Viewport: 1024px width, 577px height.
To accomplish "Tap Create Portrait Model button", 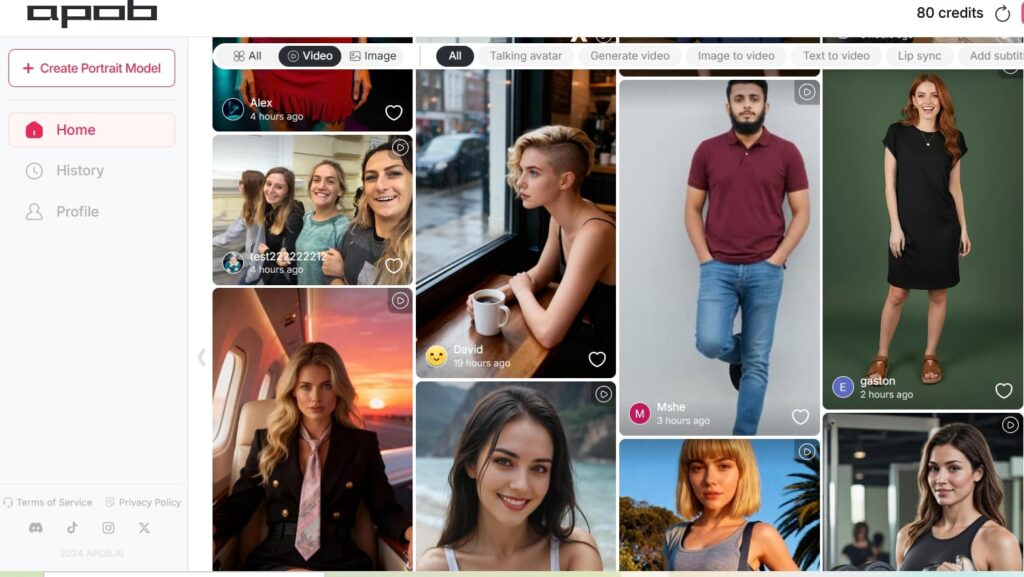I will [92, 68].
